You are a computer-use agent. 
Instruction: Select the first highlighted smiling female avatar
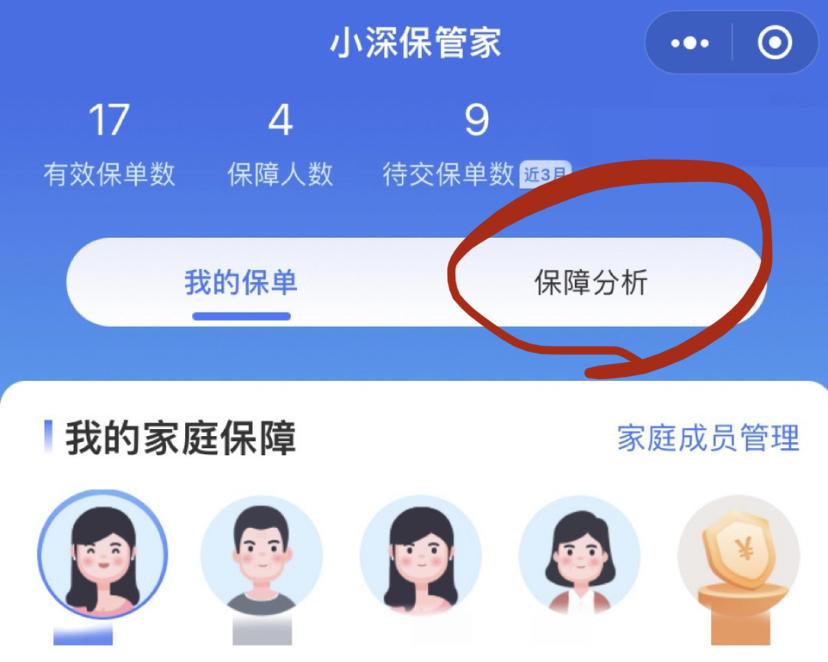pyautogui.click(x=102, y=553)
